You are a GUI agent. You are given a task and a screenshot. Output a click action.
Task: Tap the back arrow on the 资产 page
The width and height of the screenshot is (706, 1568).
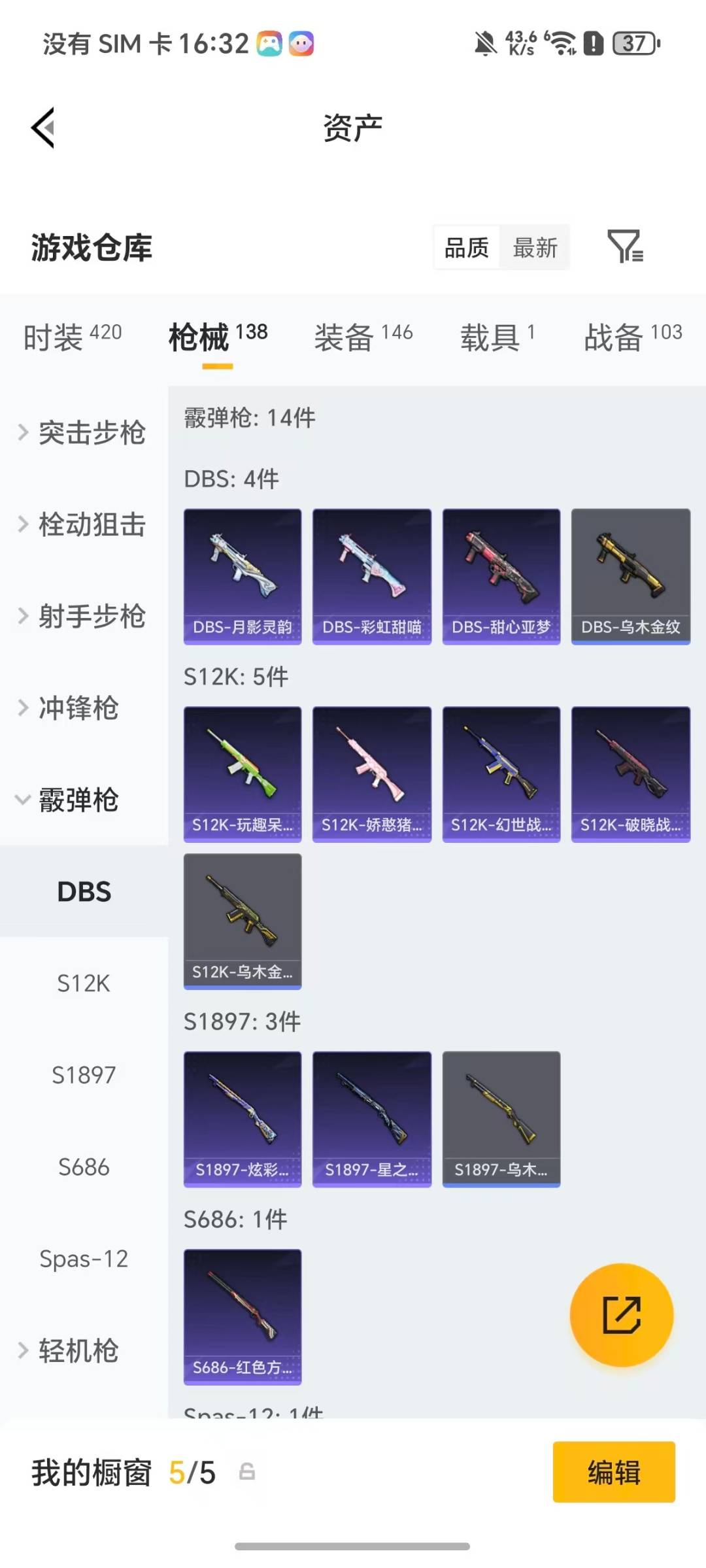click(x=41, y=126)
